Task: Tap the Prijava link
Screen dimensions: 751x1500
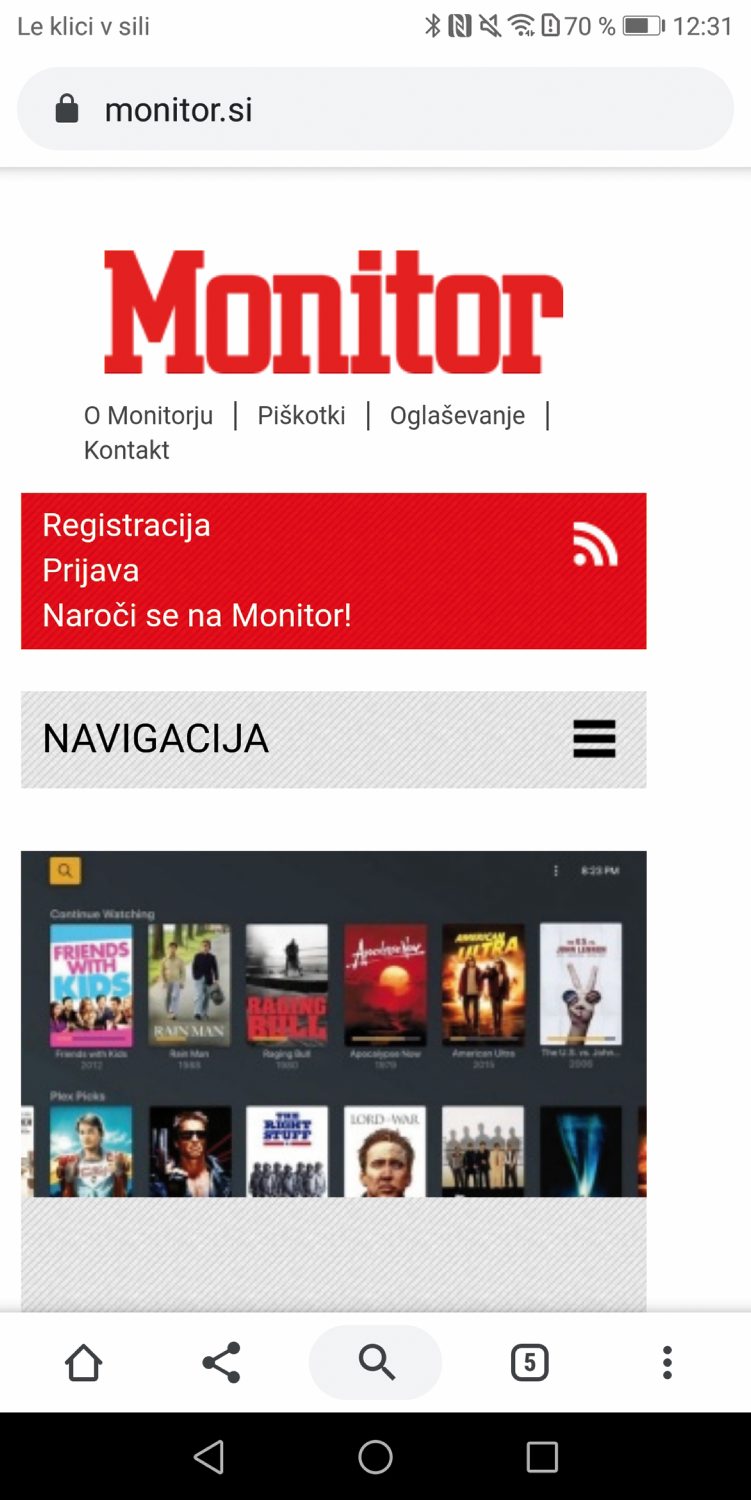Action: pos(90,570)
